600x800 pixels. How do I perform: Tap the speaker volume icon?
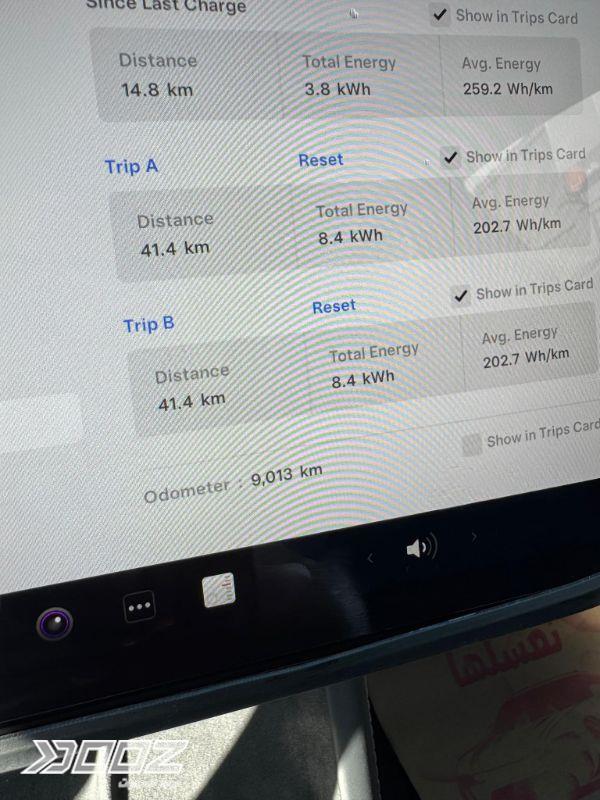(x=420, y=547)
